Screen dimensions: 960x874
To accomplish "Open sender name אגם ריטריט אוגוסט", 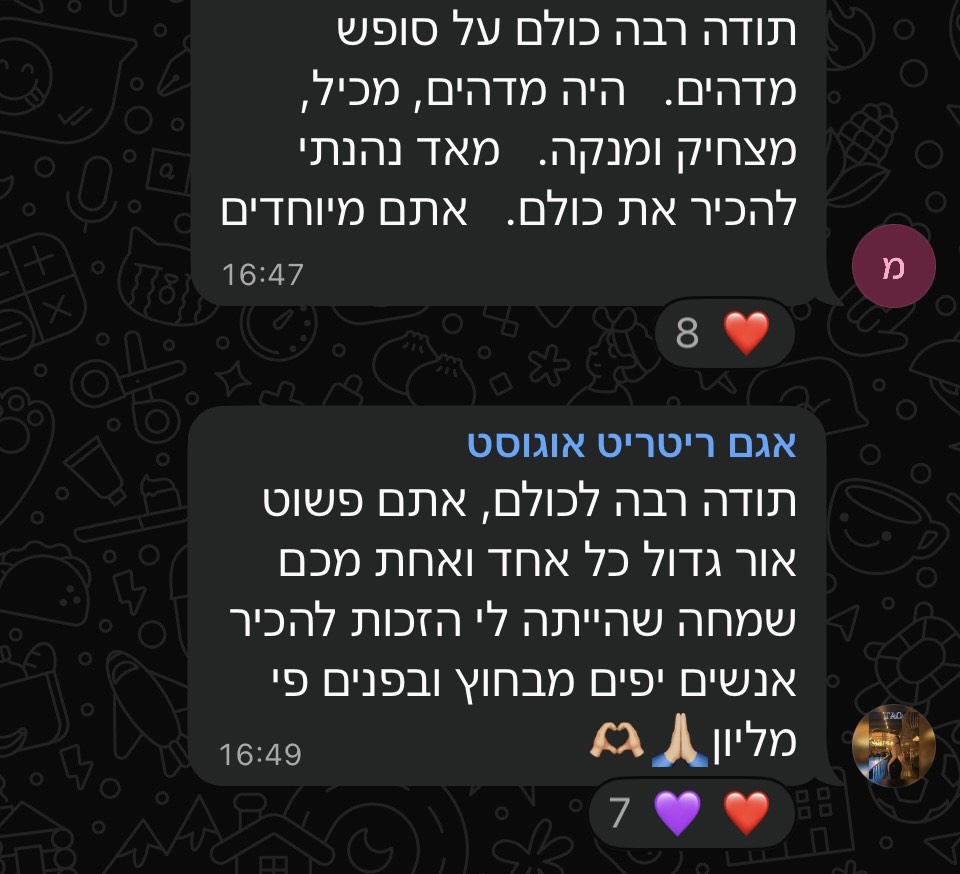I will point(632,444).
